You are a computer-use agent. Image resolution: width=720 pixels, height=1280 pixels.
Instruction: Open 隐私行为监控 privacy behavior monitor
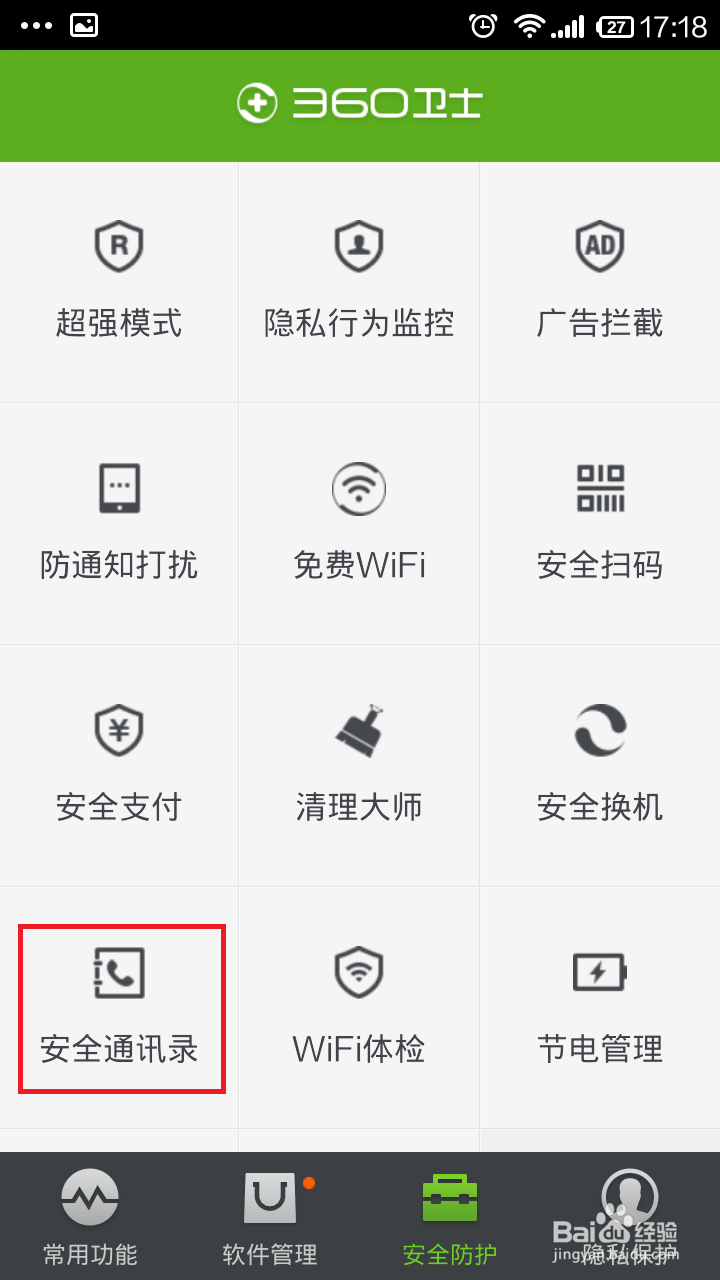[359, 280]
